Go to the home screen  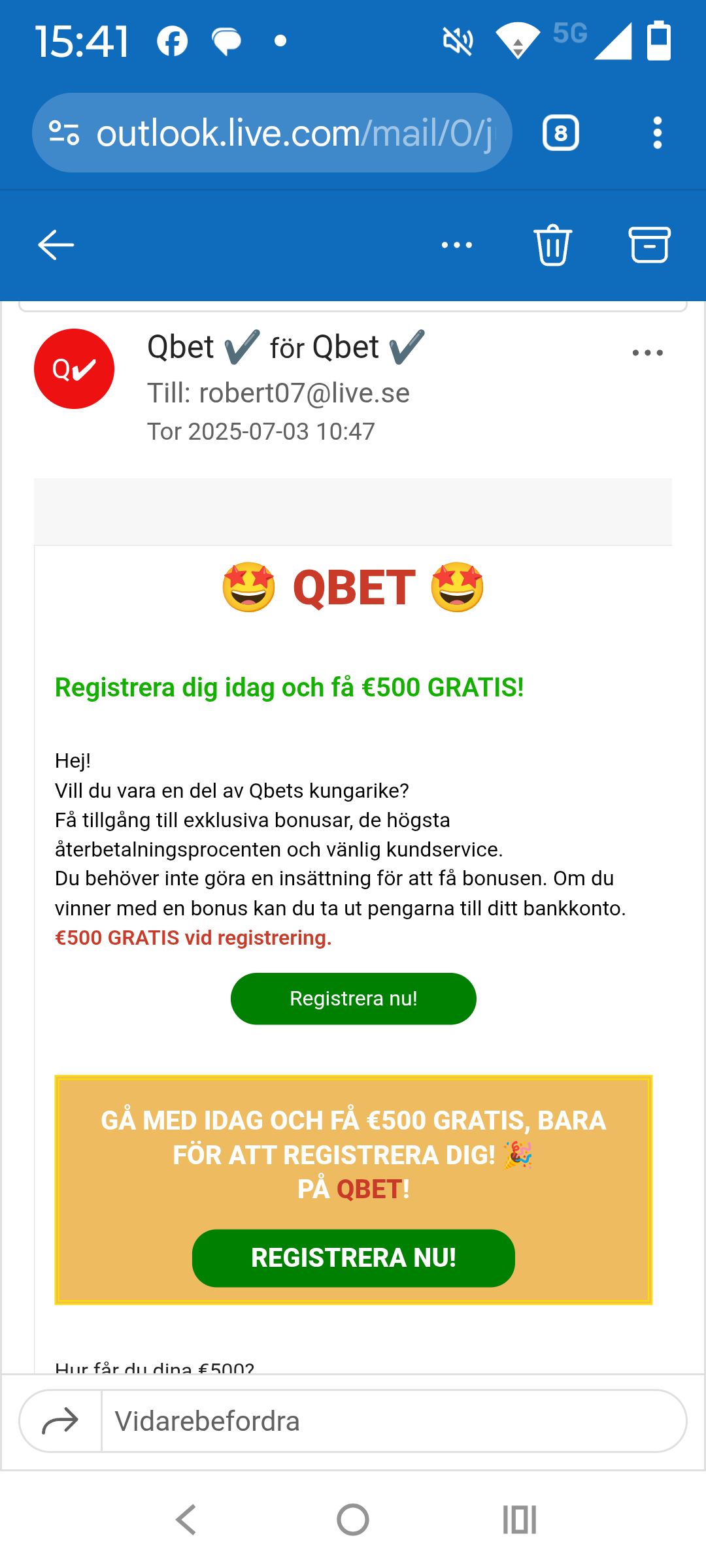353,1520
